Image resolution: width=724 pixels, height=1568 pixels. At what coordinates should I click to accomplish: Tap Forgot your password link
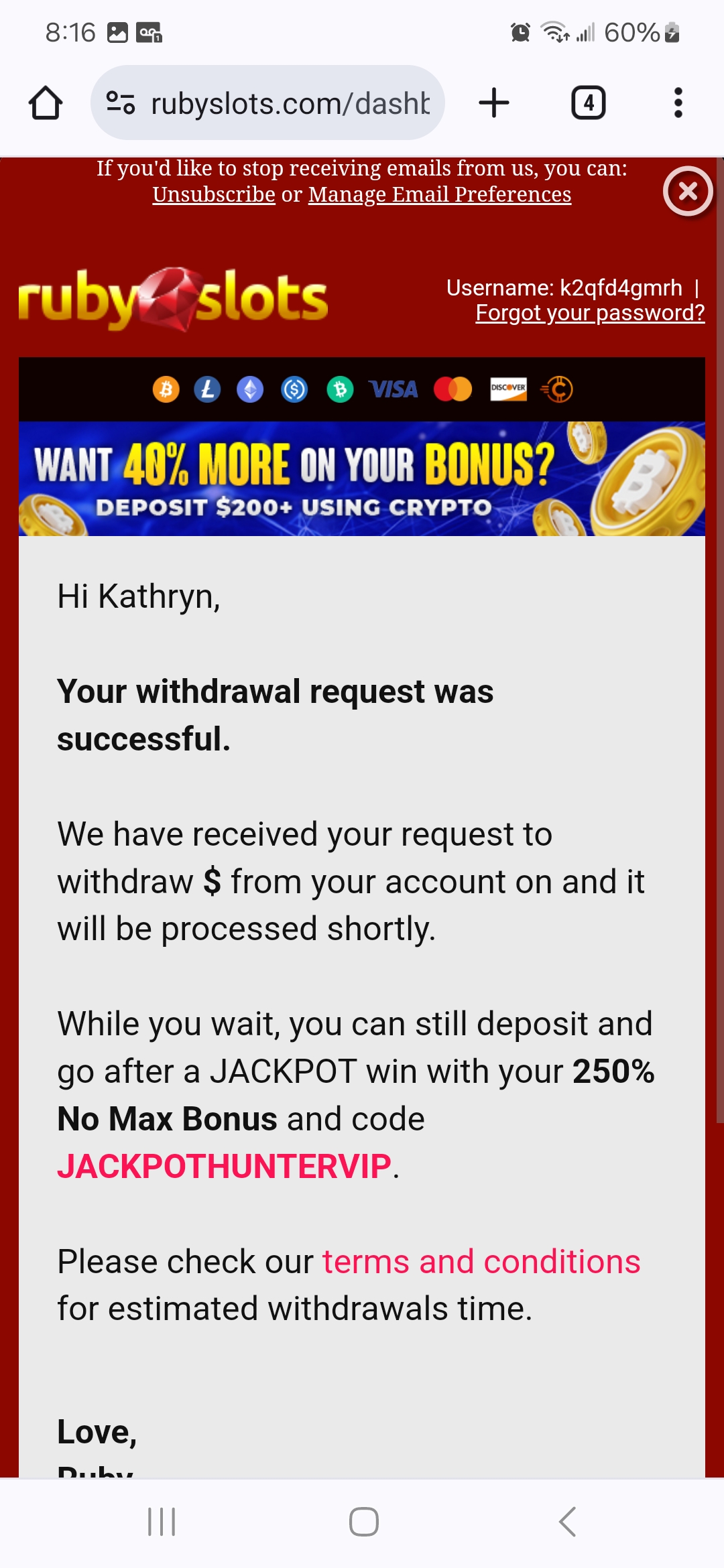point(590,313)
